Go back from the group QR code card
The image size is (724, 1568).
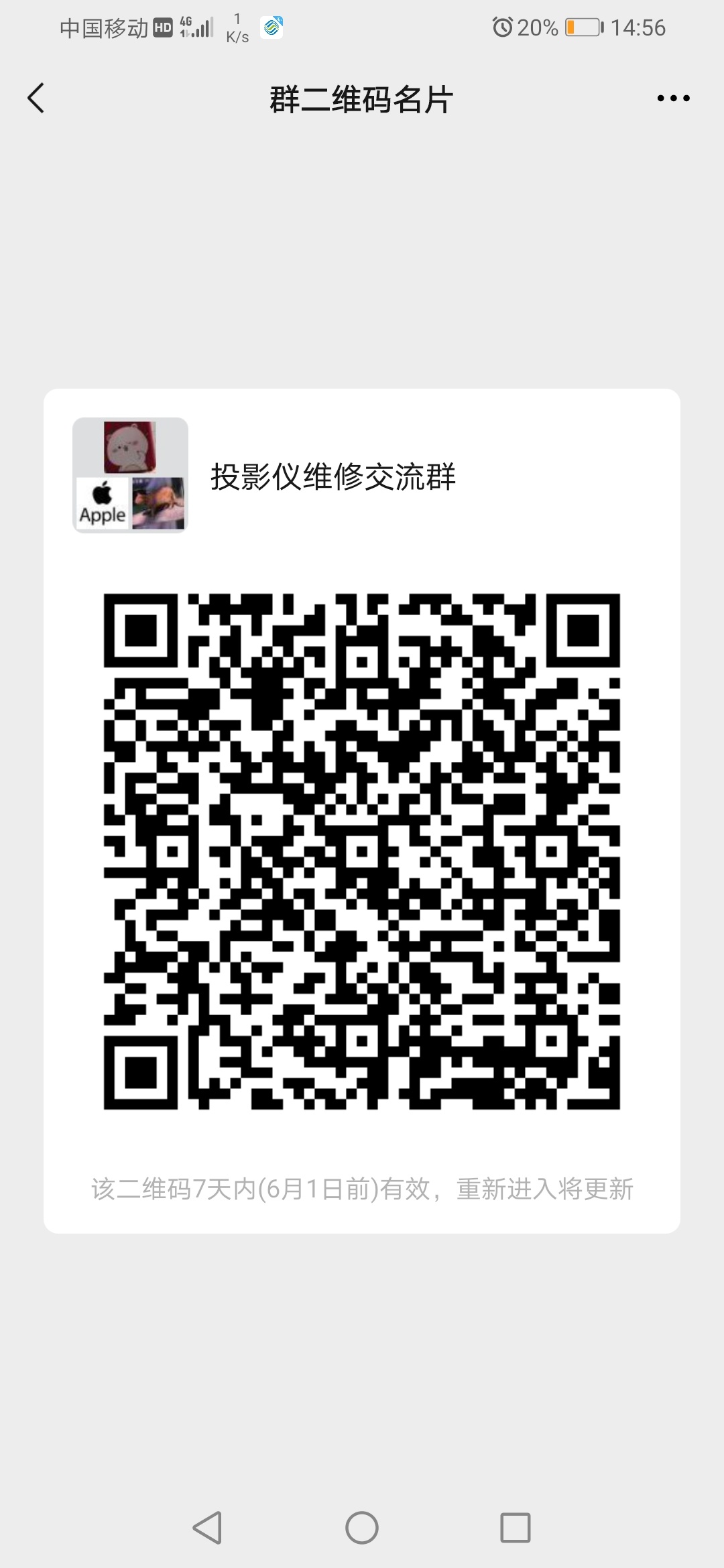(36, 99)
